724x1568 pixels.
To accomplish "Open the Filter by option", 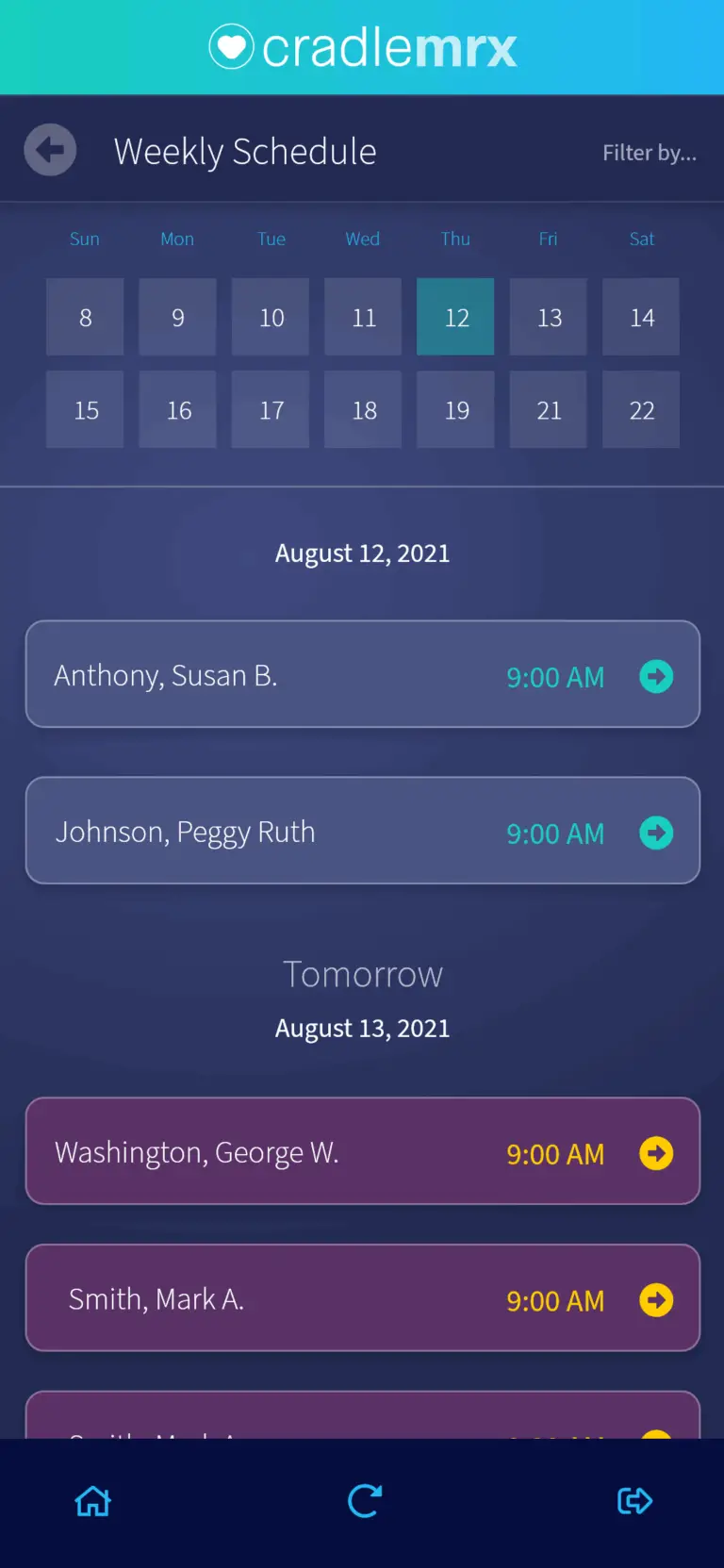I will (x=649, y=153).
